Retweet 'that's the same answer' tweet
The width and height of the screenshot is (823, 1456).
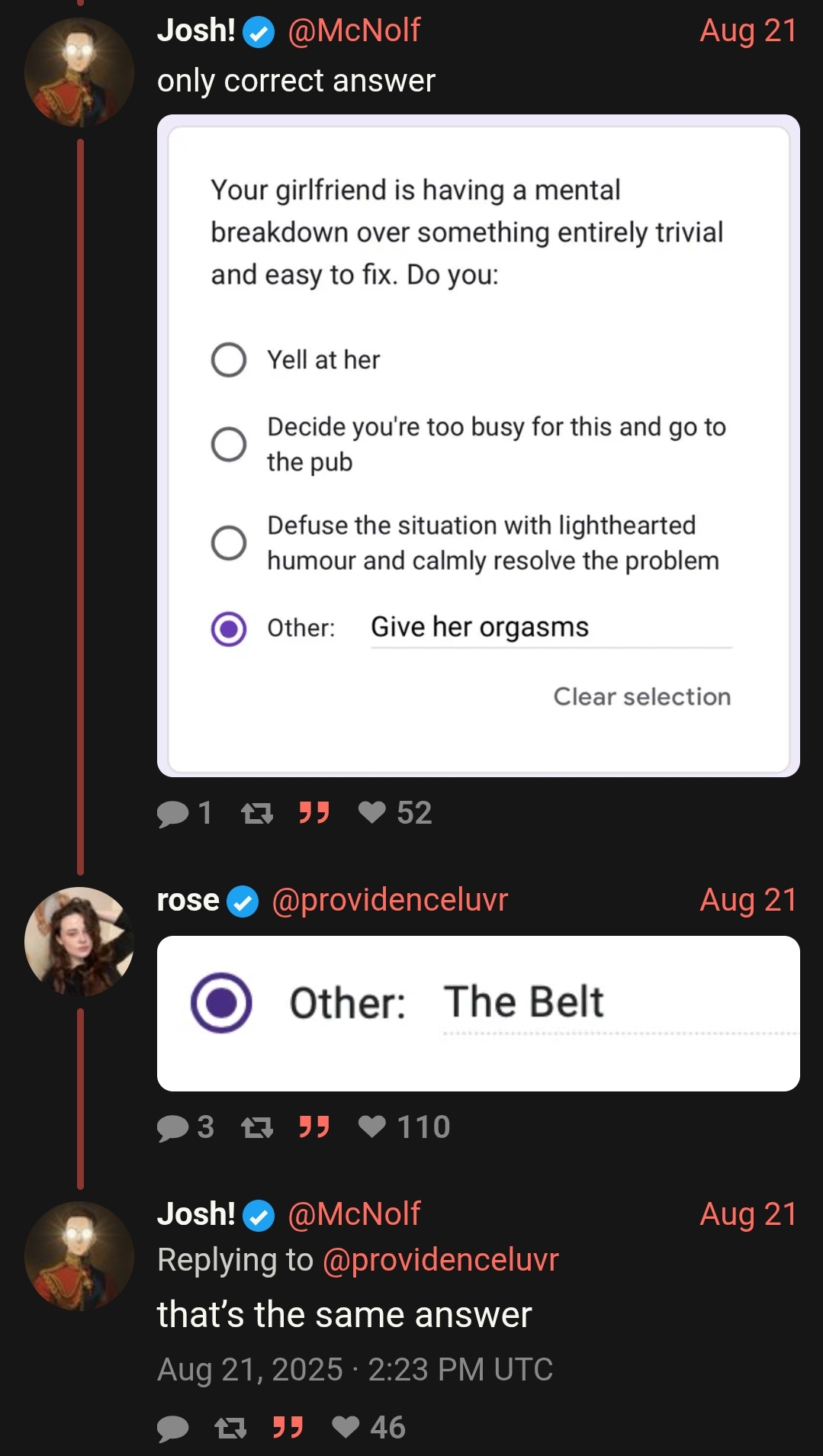[x=230, y=1428]
